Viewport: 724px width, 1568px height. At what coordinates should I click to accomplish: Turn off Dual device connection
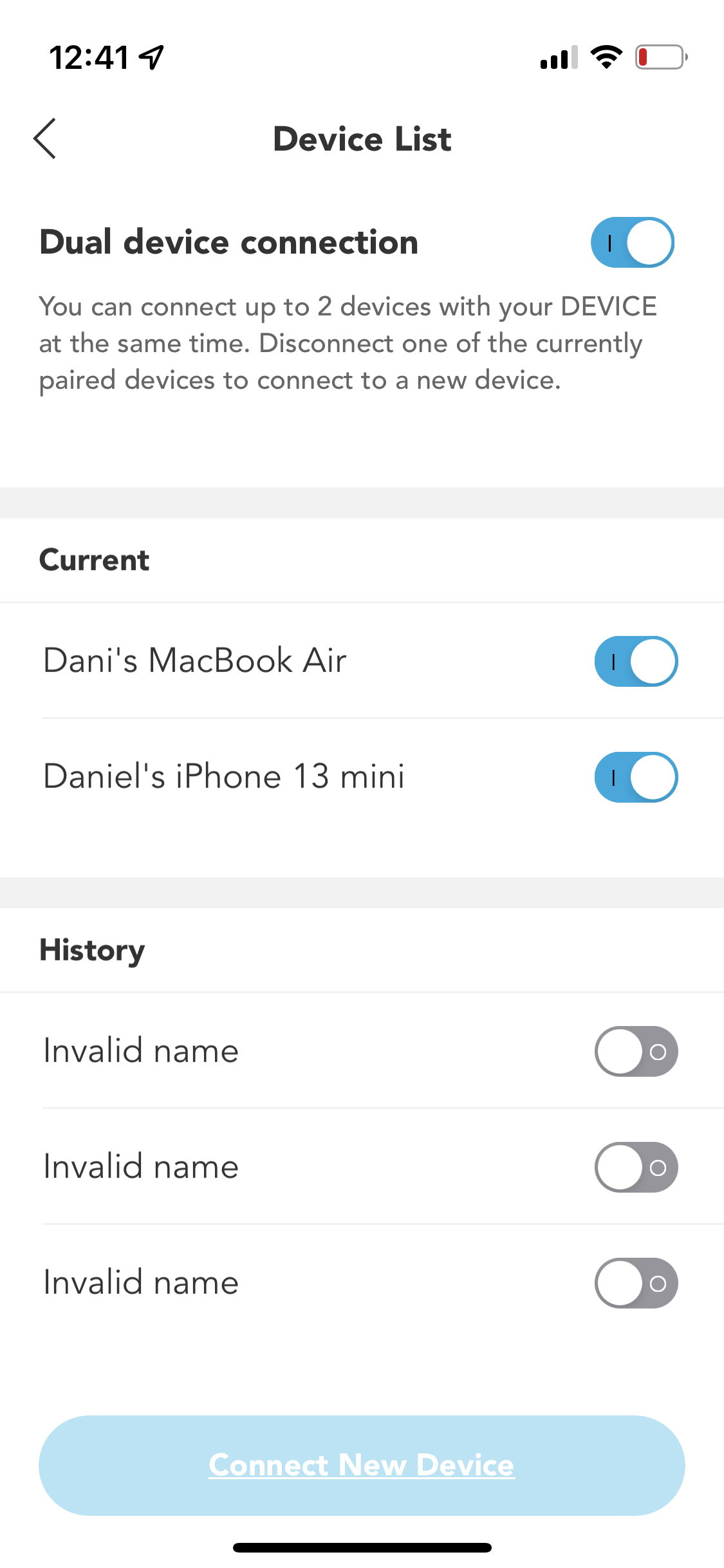pyautogui.click(x=633, y=243)
